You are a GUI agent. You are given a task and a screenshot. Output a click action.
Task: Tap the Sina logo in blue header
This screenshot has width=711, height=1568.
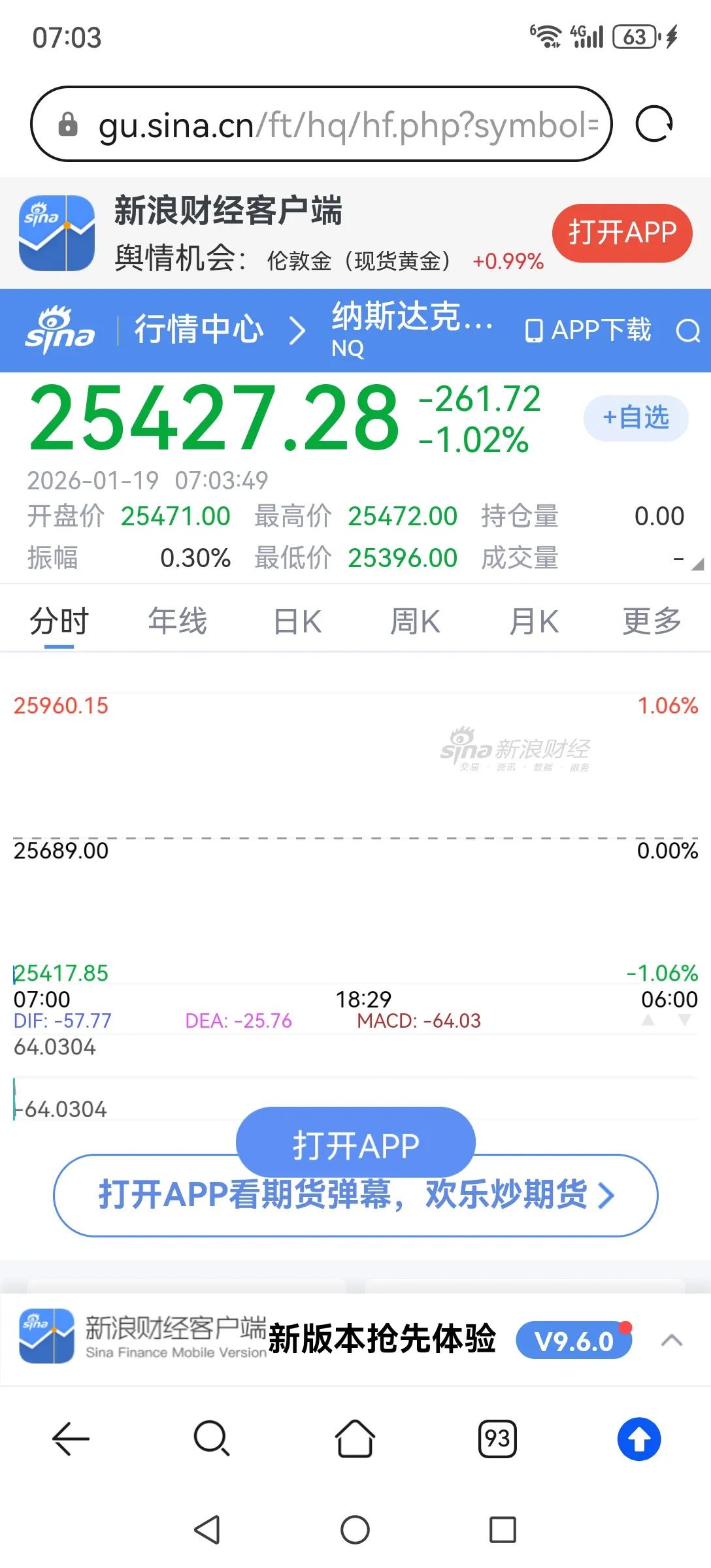coord(59,330)
